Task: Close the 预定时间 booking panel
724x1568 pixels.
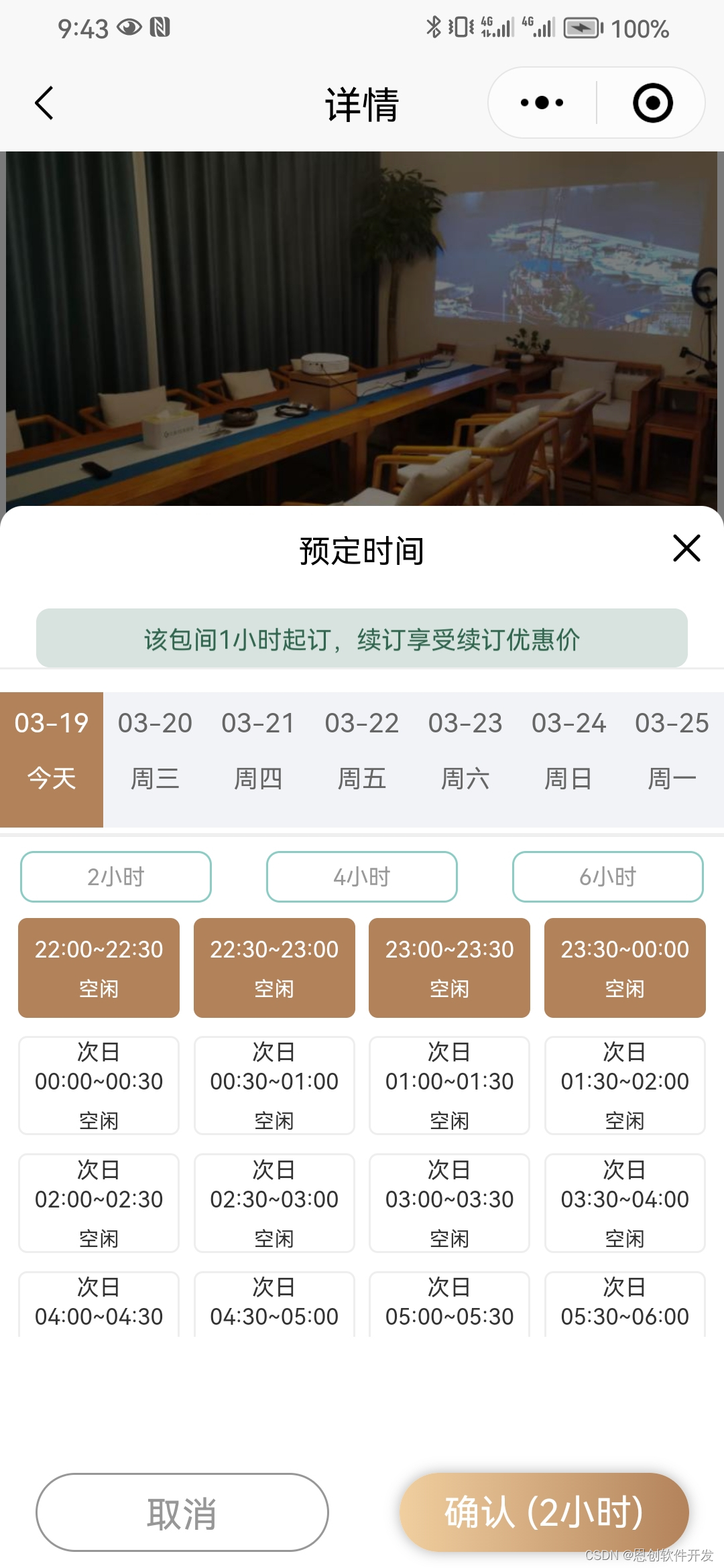Action: pyautogui.click(x=686, y=548)
